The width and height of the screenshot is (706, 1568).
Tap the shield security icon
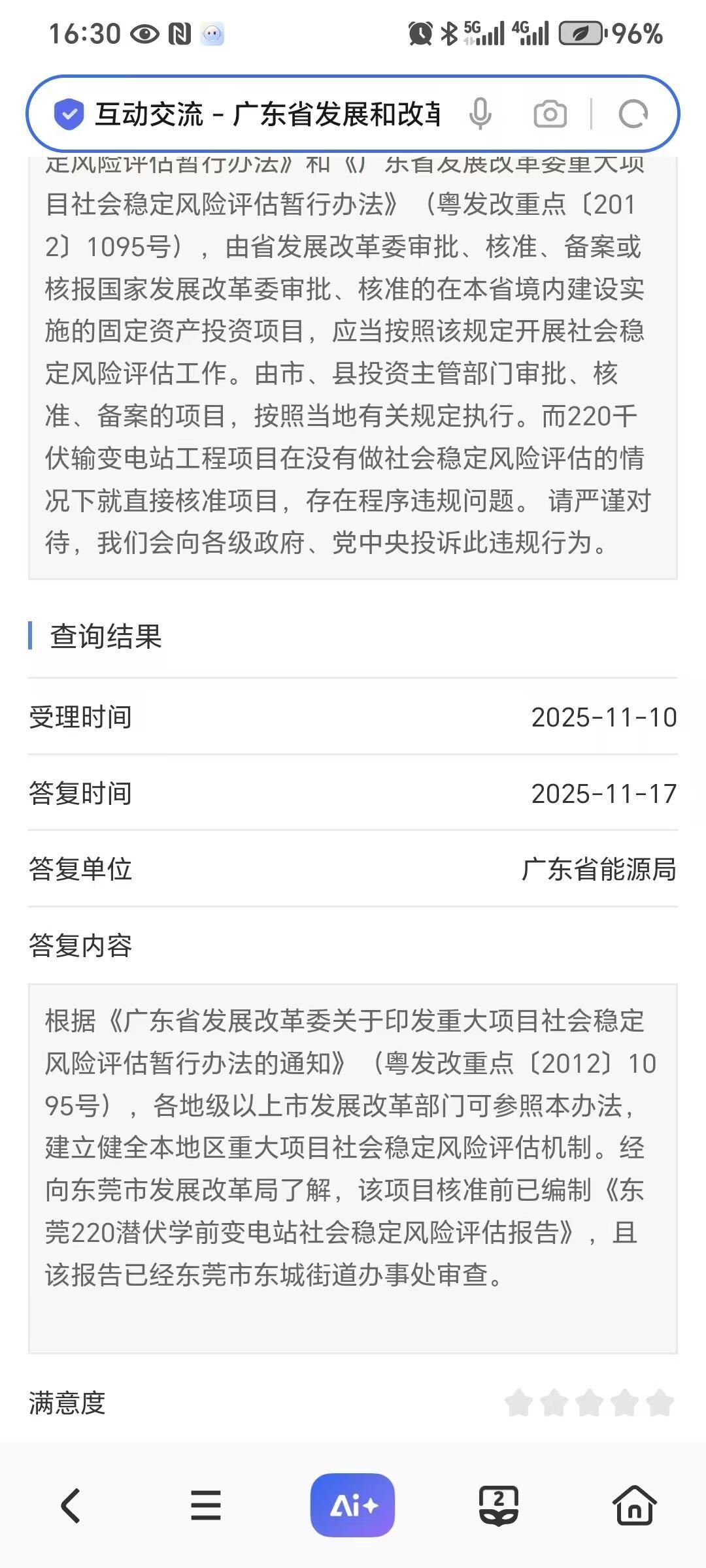[69, 114]
